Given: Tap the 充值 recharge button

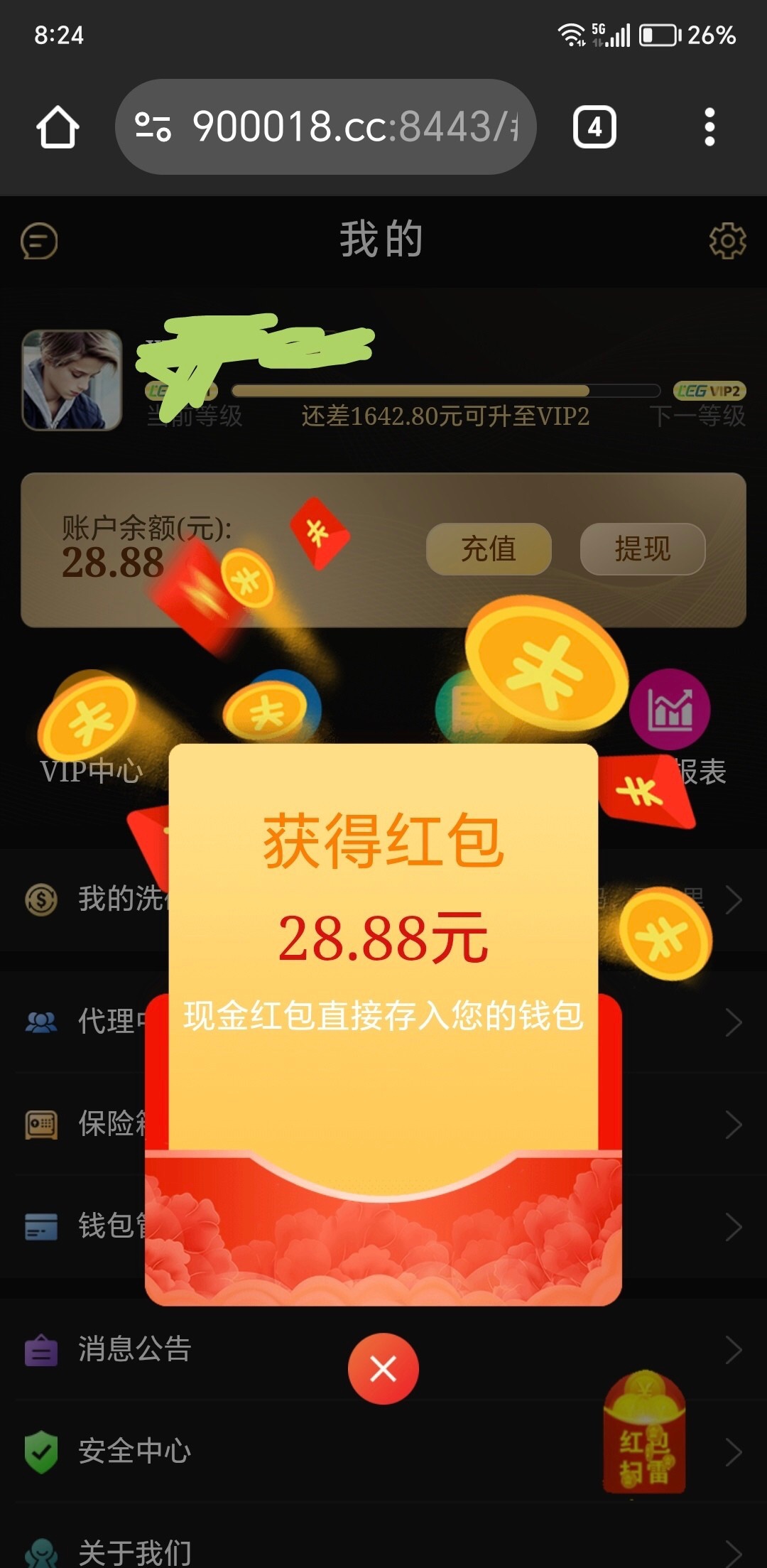Looking at the screenshot, I should click(489, 548).
